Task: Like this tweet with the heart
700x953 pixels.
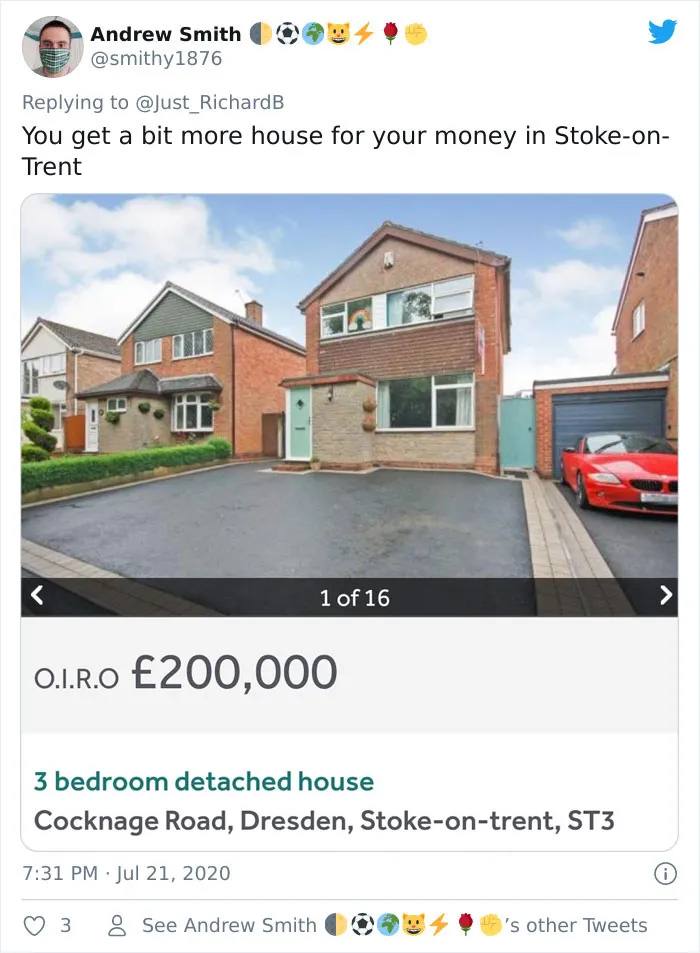Action: (x=35, y=925)
